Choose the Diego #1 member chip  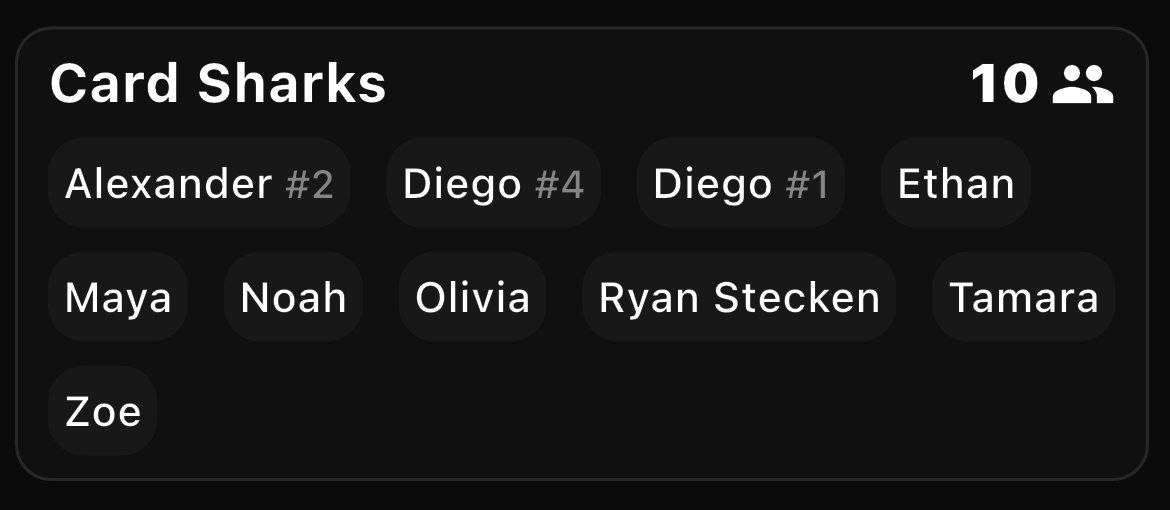741,184
